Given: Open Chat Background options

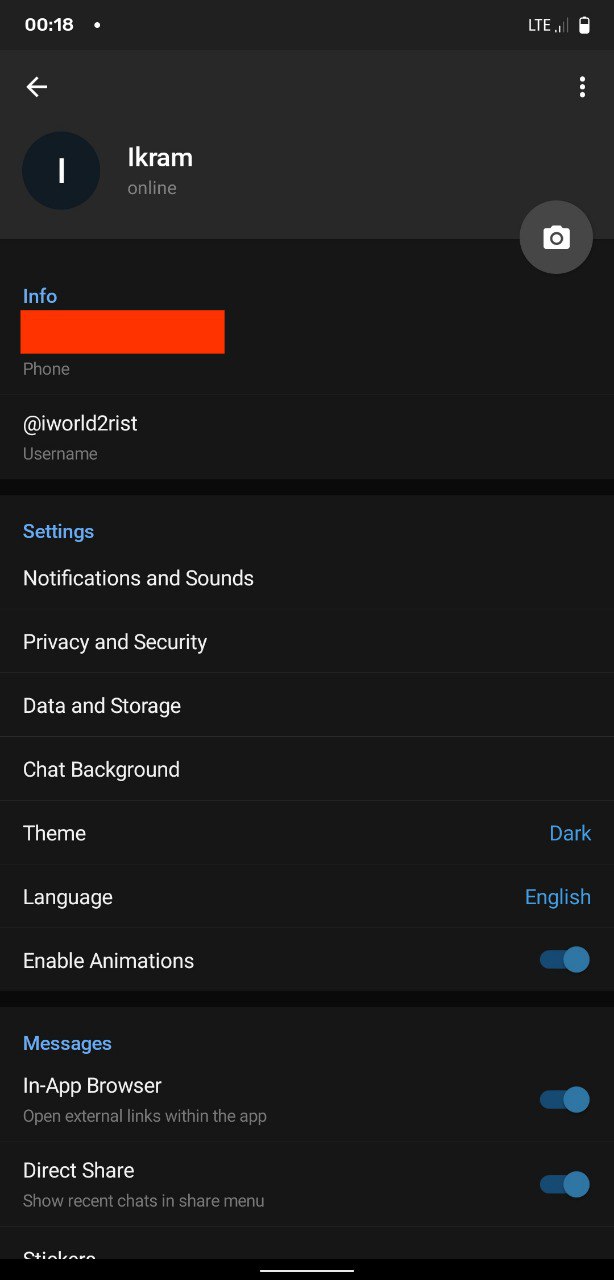Looking at the screenshot, I should click(x=307, y=769).
